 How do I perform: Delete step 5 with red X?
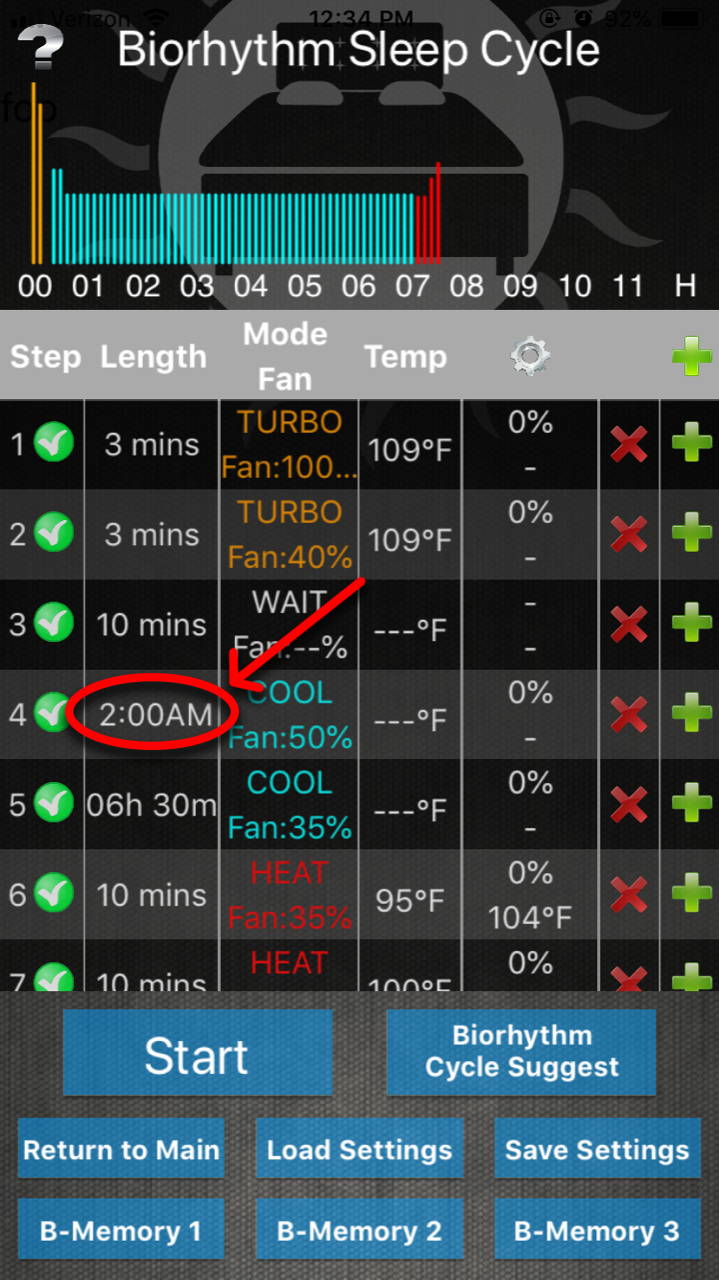pyautogui.click(x=628, y=804)
